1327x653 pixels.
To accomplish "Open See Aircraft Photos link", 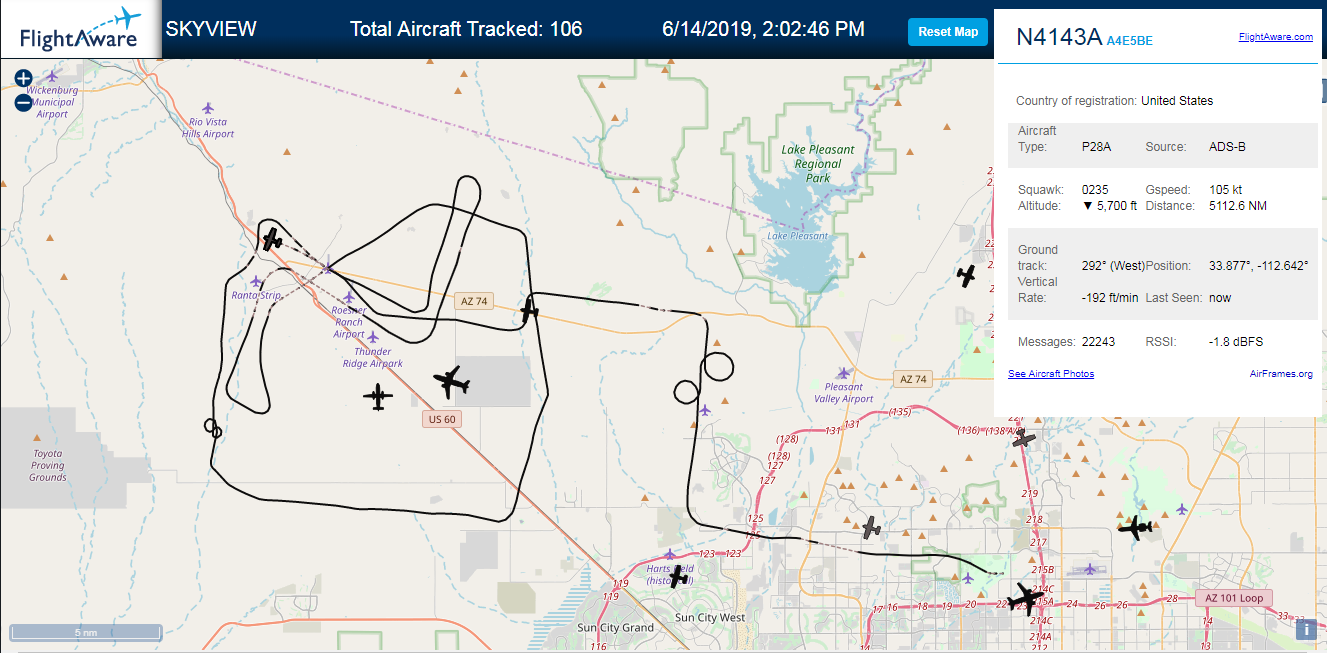I will (1051, 374).
